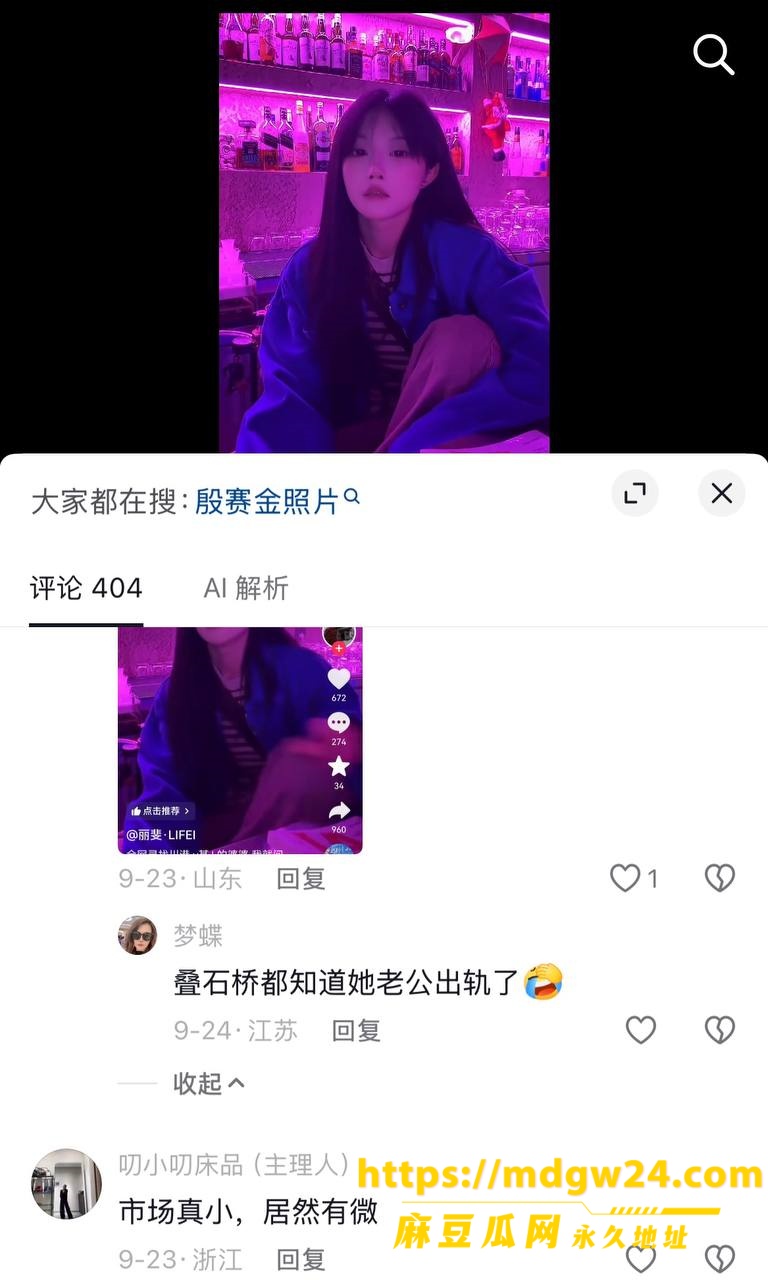Like the 9-23 山东 comment
This screenshot has height=1280, width=768.
[633, 879]
